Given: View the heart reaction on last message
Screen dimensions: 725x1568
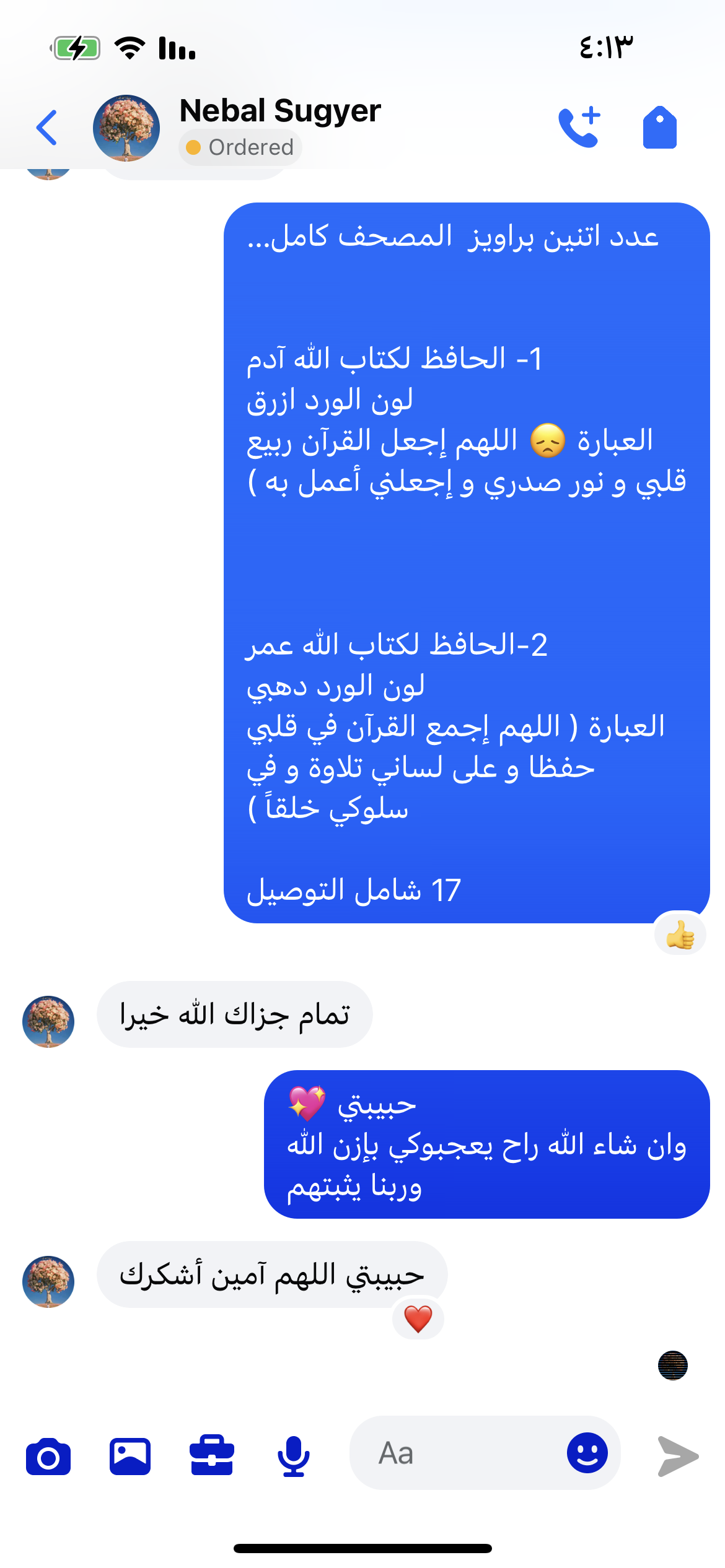Looking at the screenshot, I should [418, 1318].
